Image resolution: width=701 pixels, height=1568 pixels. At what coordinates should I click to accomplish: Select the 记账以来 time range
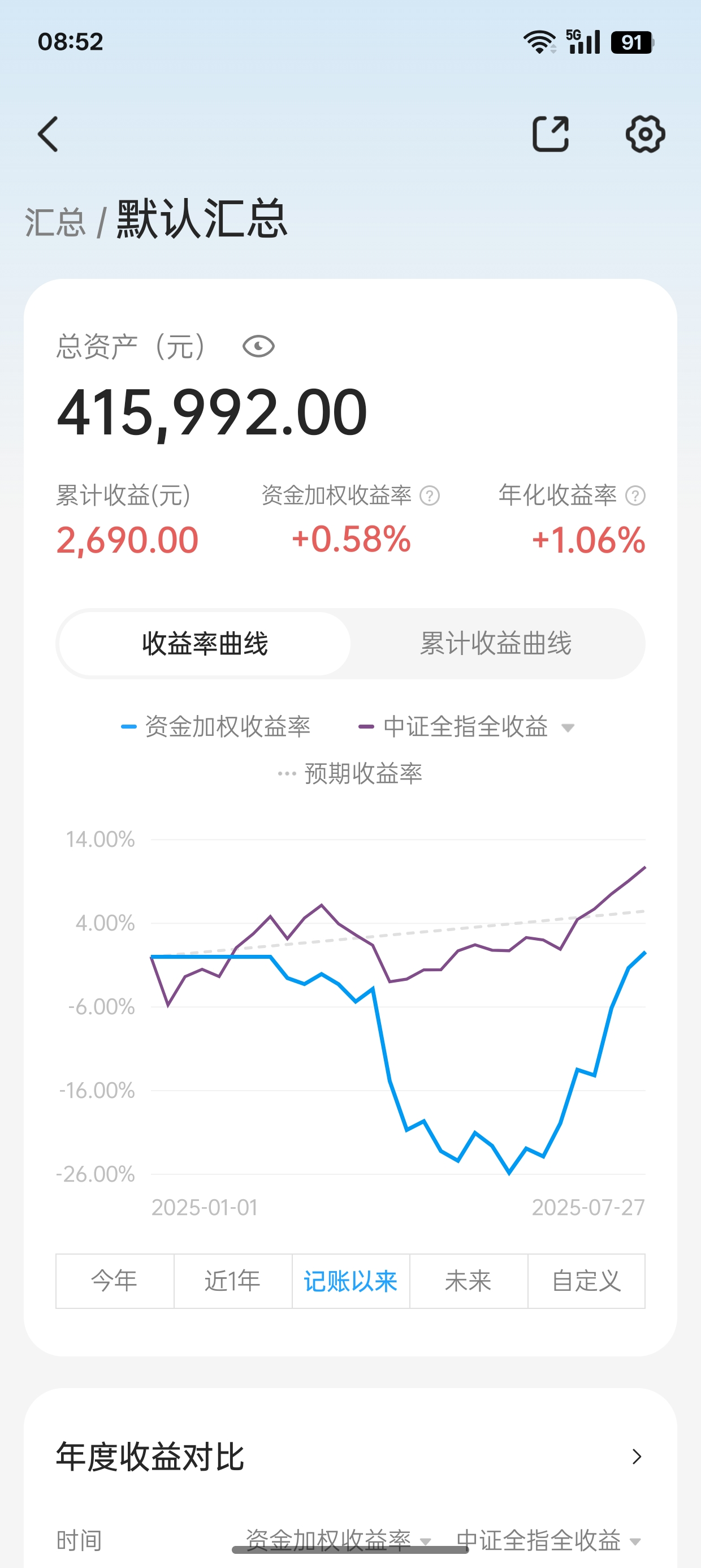[x=350, y=1281]
